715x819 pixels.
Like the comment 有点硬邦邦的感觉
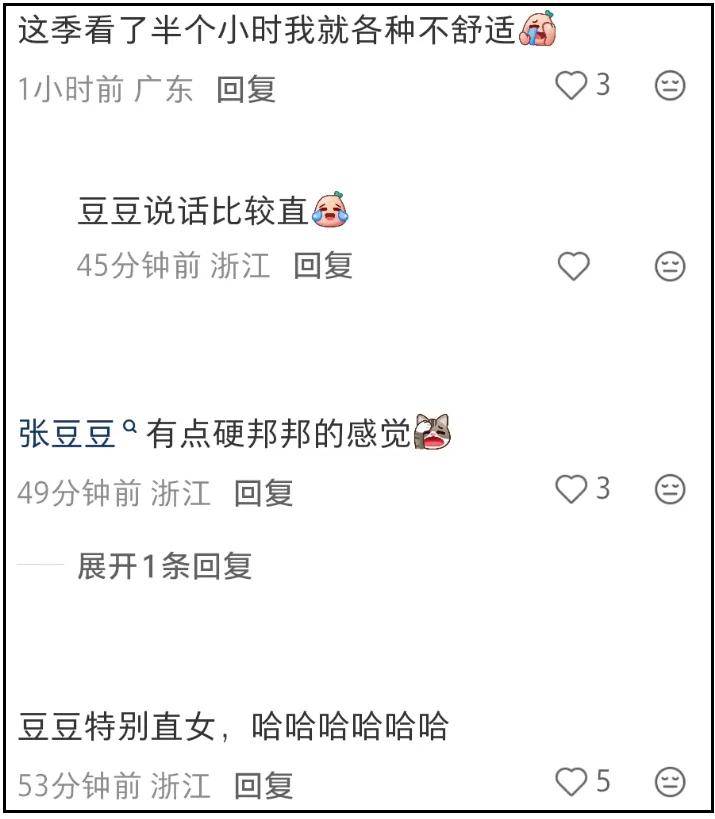pos(571,490)
